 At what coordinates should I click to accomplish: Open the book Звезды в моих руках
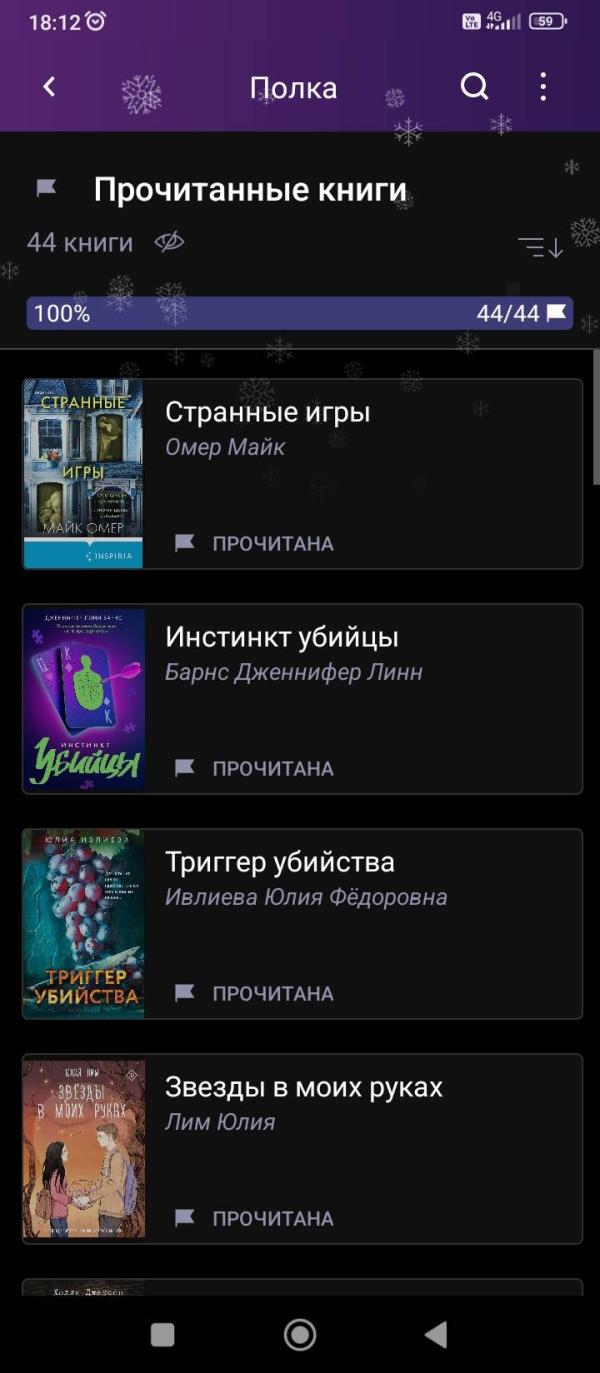302,1149
